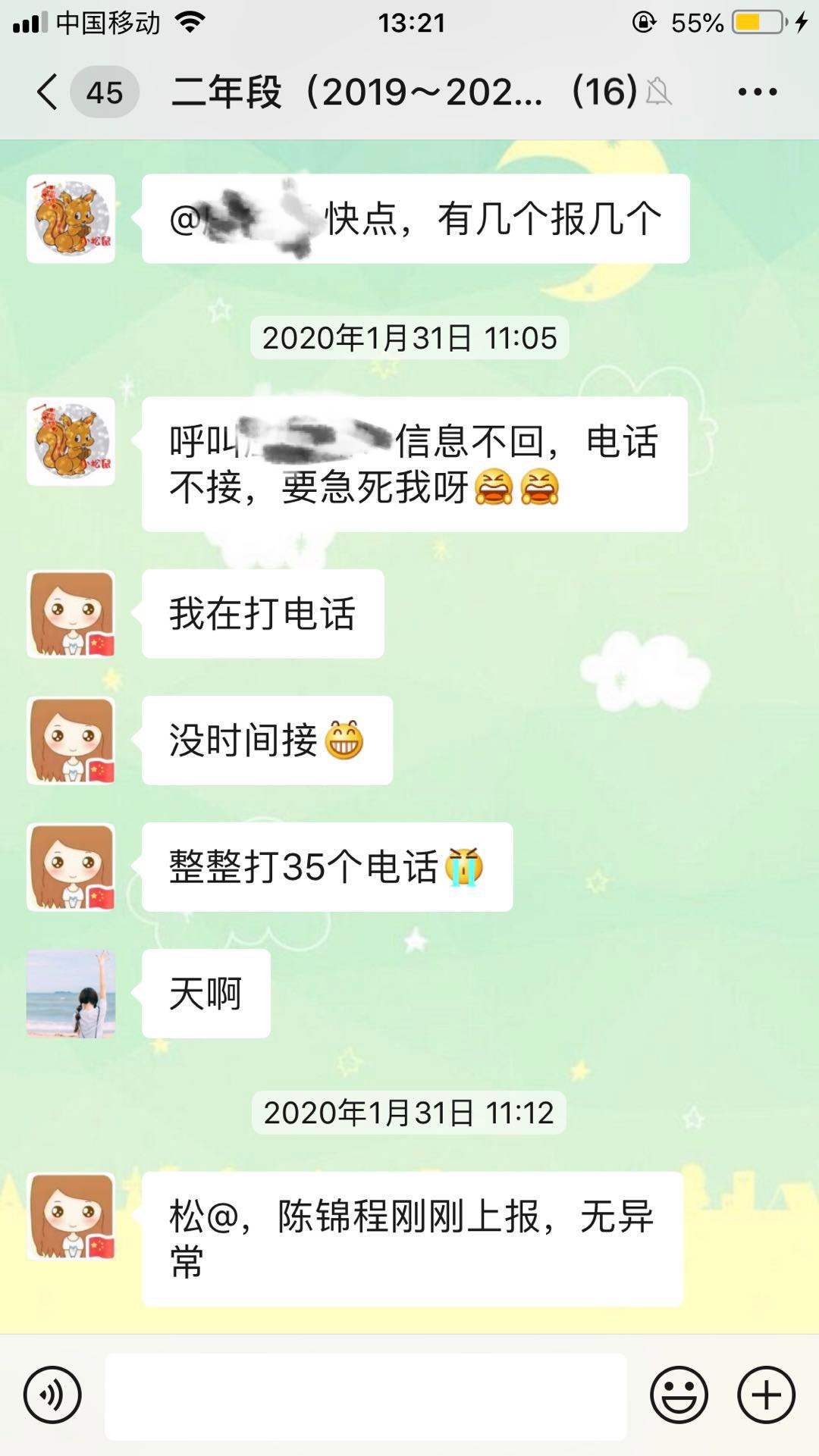This screenshot has width=819, height=1456.
Task: Open the beach photo avatar next to 天啊
Action: [x=71, y=994]
